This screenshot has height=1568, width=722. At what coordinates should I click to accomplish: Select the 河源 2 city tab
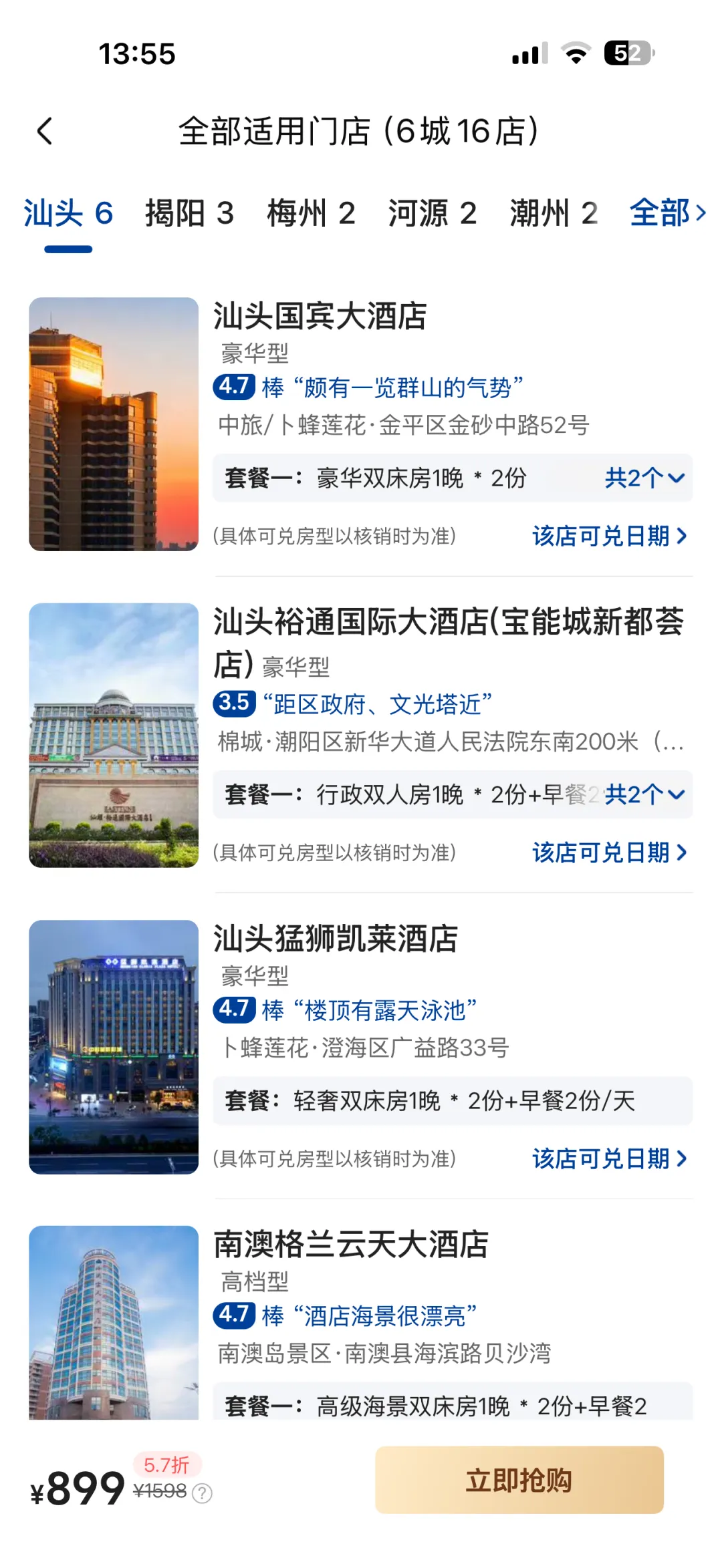point(433,214)
